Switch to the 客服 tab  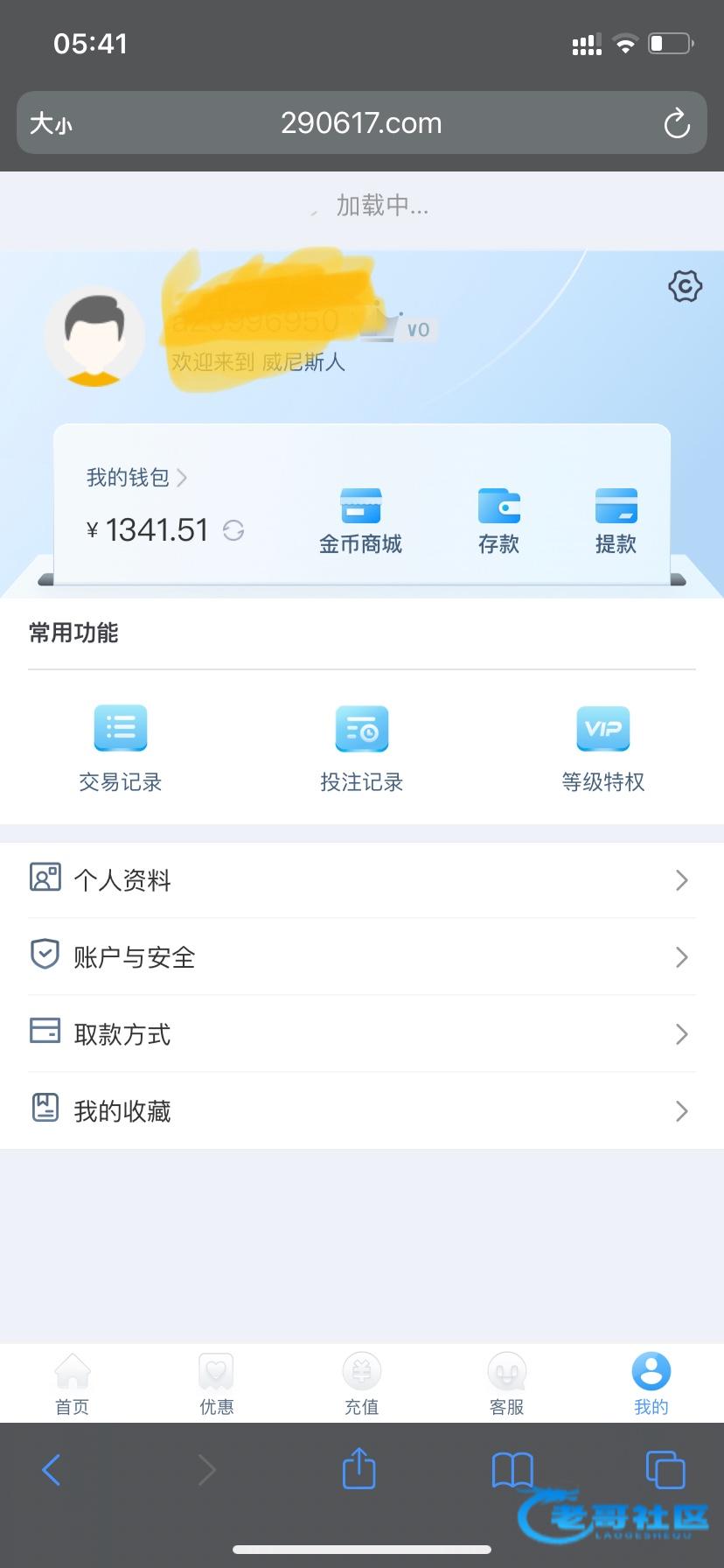pos(506,1384)
